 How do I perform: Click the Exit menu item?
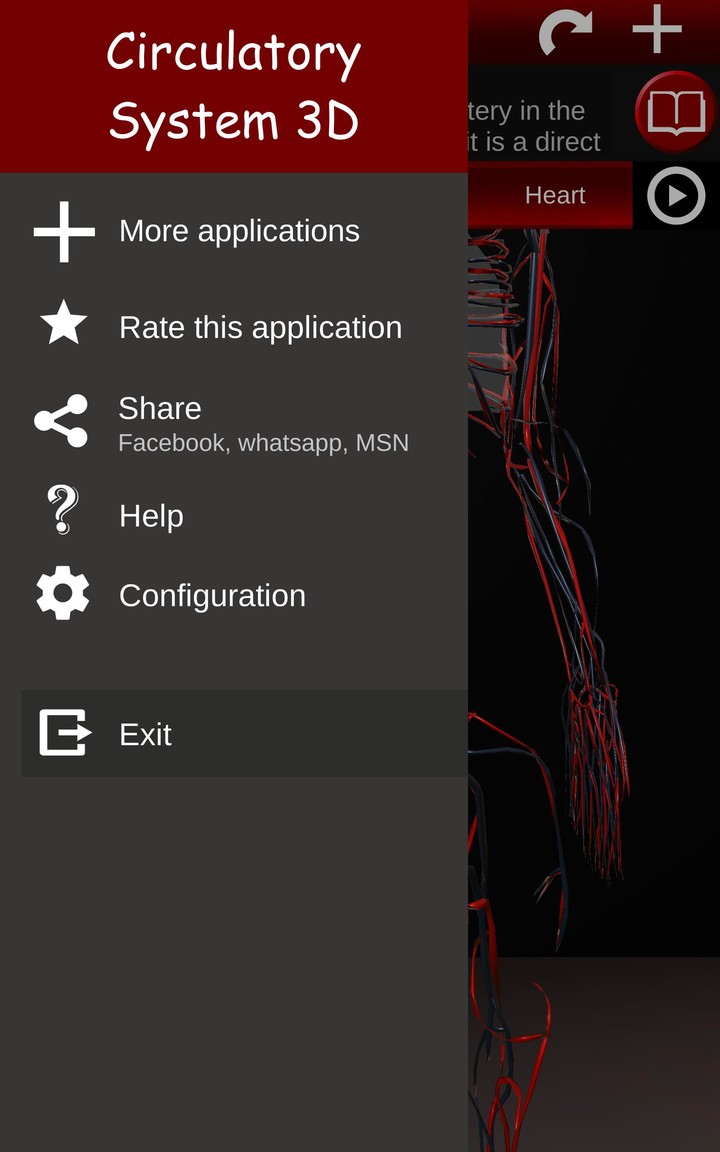(146, 733)
